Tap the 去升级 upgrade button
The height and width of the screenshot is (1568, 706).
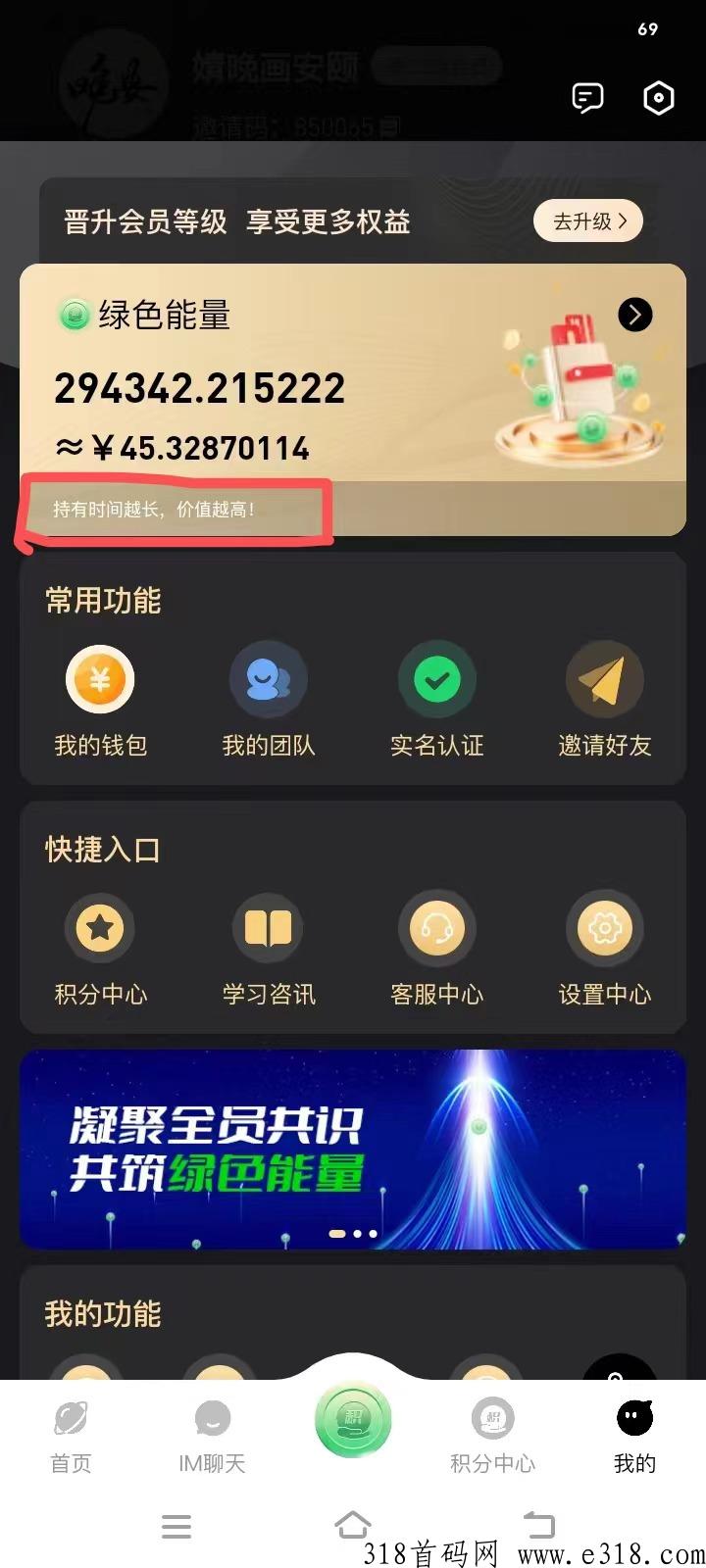(588, 221)
